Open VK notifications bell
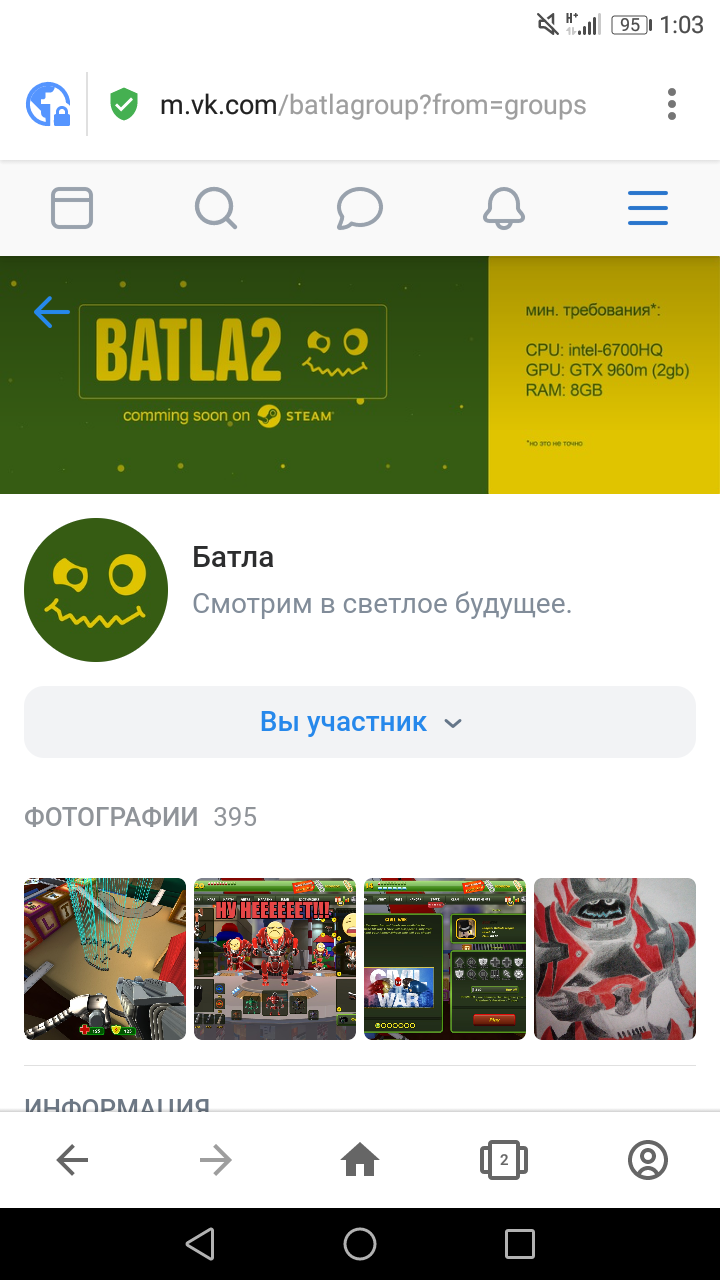 coord(504,209)
